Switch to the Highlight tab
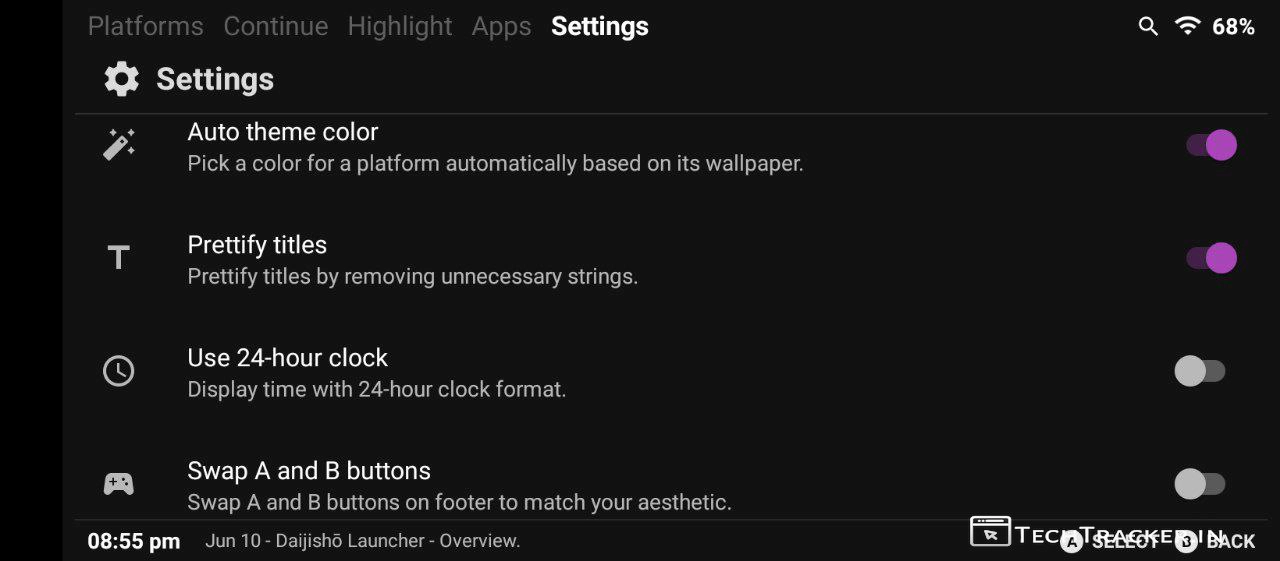1280x561 pixels. coord(399,26)
